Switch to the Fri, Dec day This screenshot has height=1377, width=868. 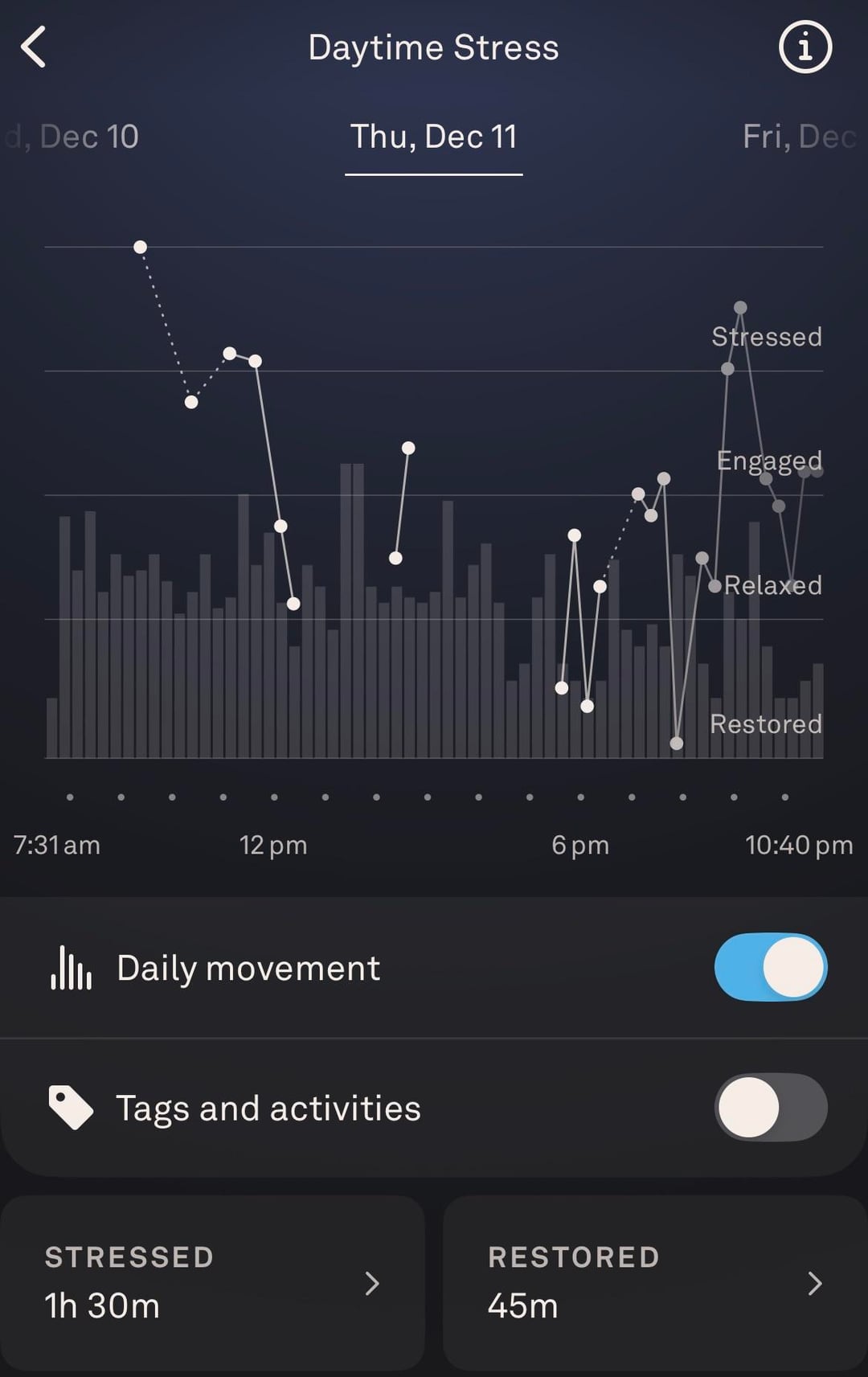point(797,137)
